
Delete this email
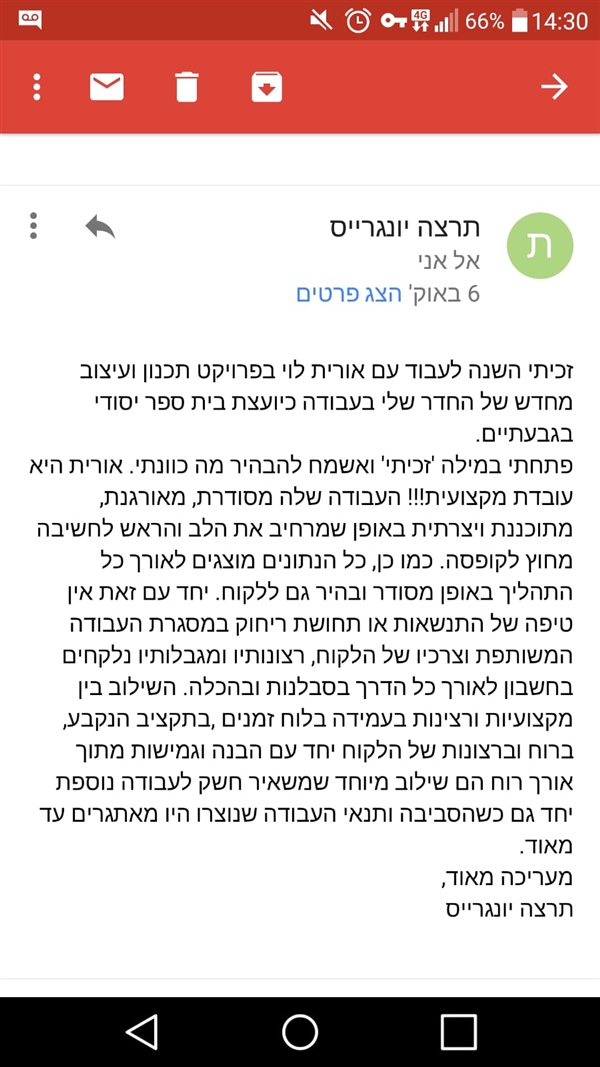(x=186, y=87)
